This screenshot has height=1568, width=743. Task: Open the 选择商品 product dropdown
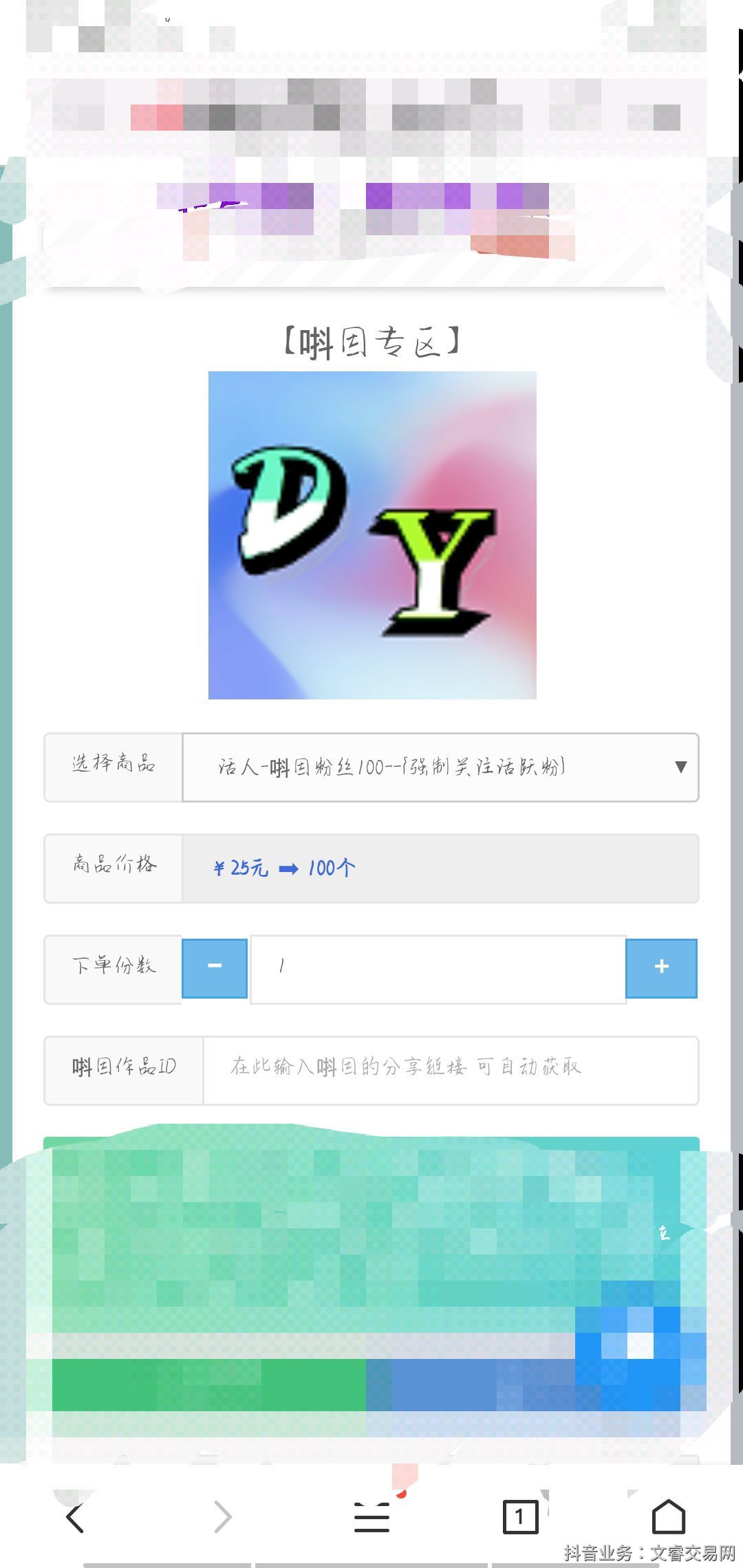click(x=440, y=767)
